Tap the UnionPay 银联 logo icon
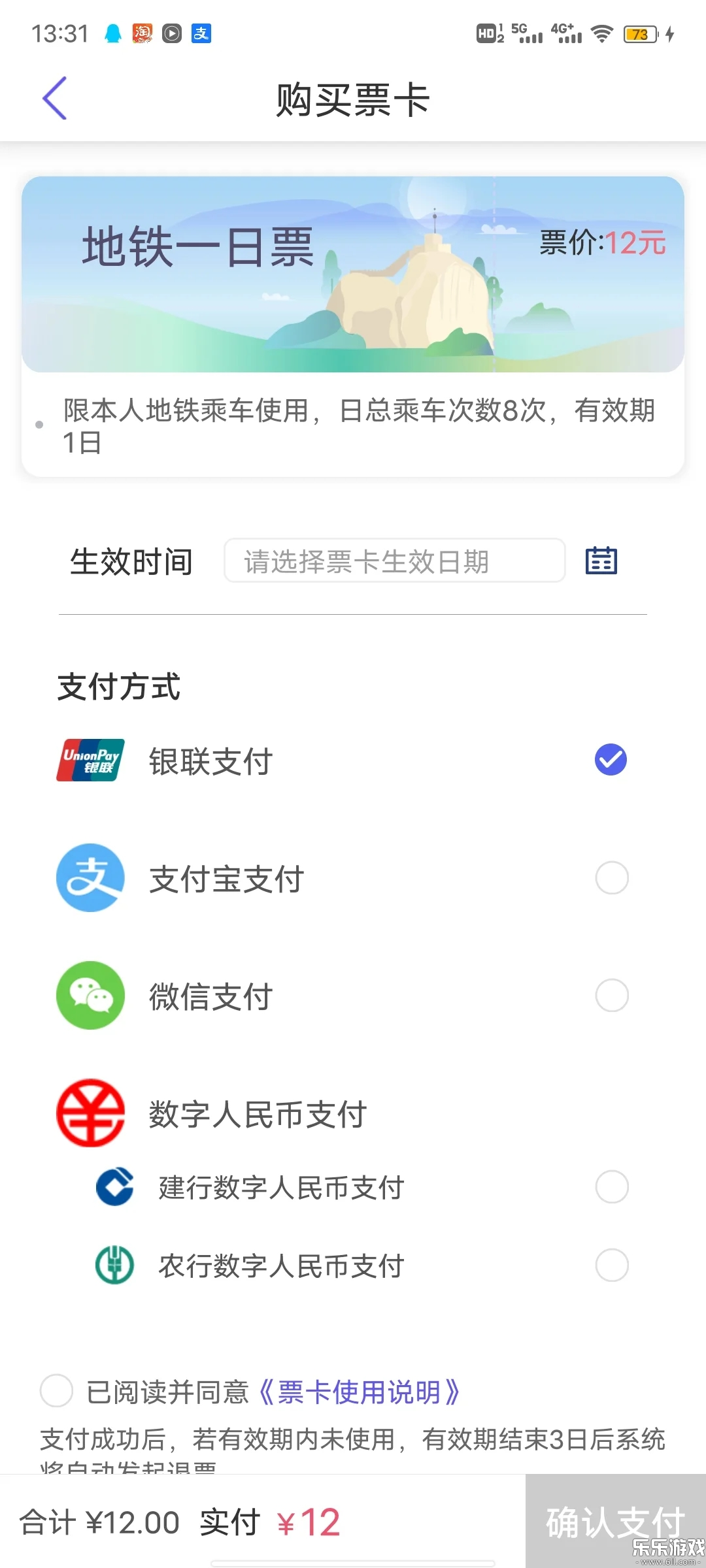 point(90,760)
